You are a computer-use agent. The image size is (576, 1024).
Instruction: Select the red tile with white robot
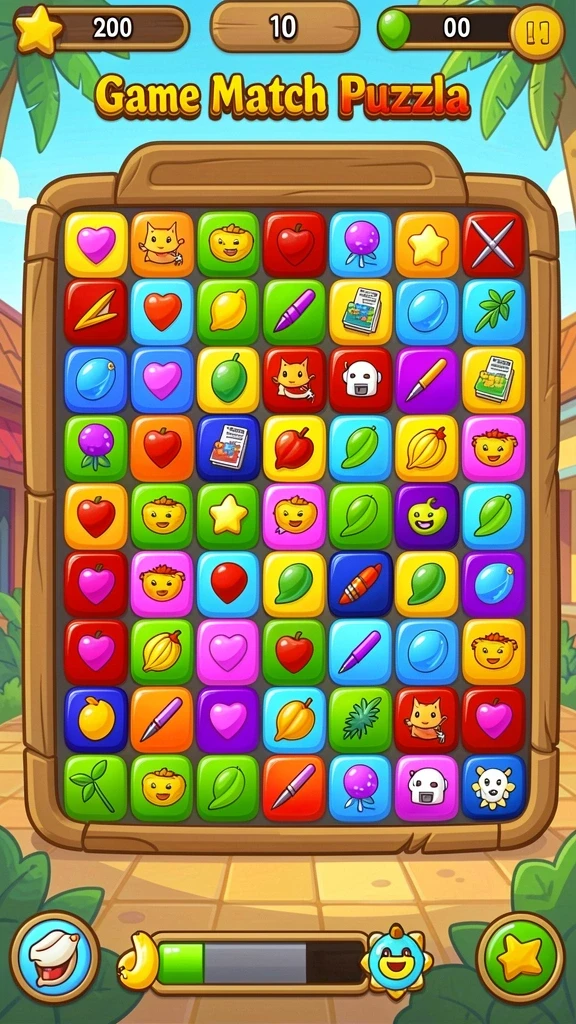click(x=360, y=379)
